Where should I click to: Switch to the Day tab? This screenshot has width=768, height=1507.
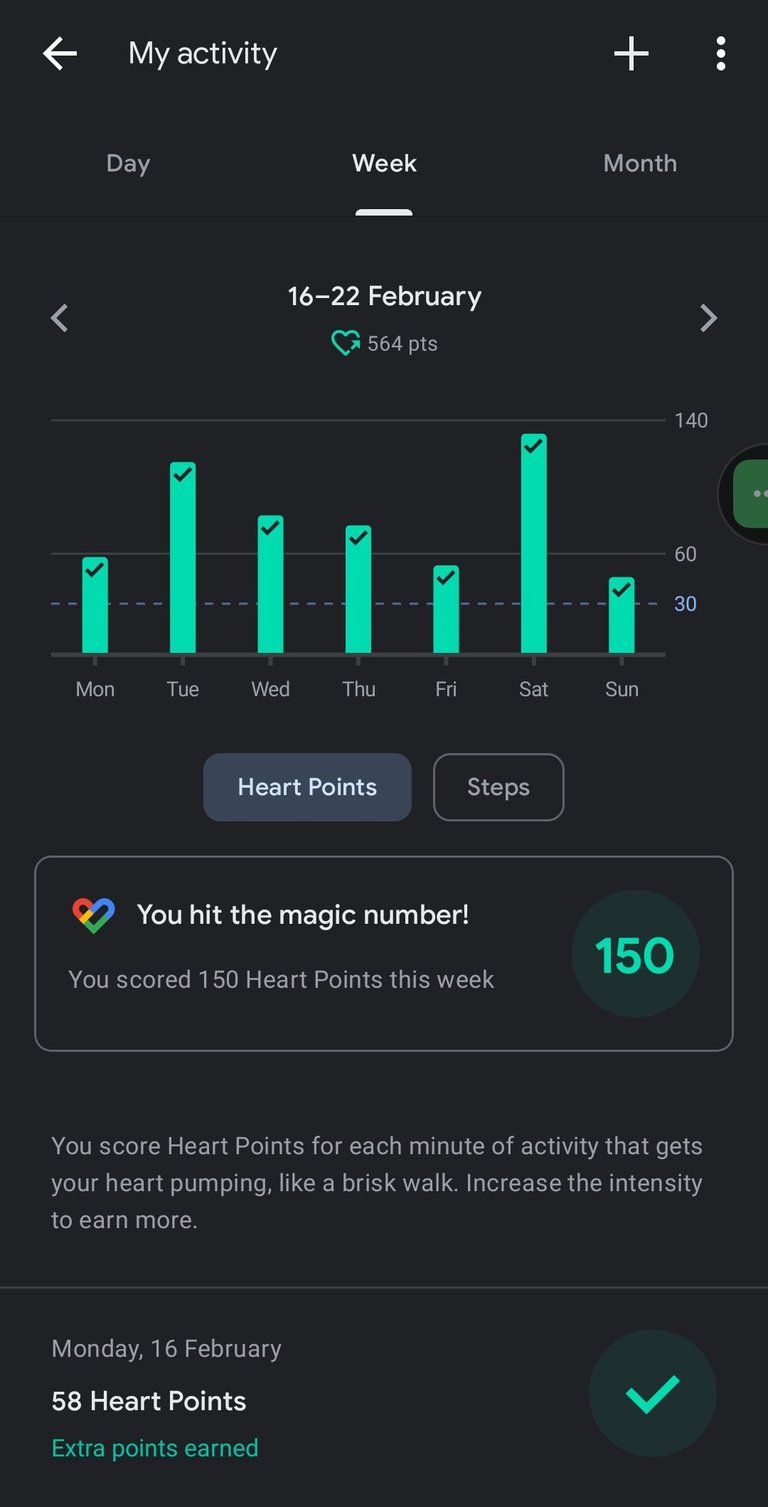tap(128, 164)
